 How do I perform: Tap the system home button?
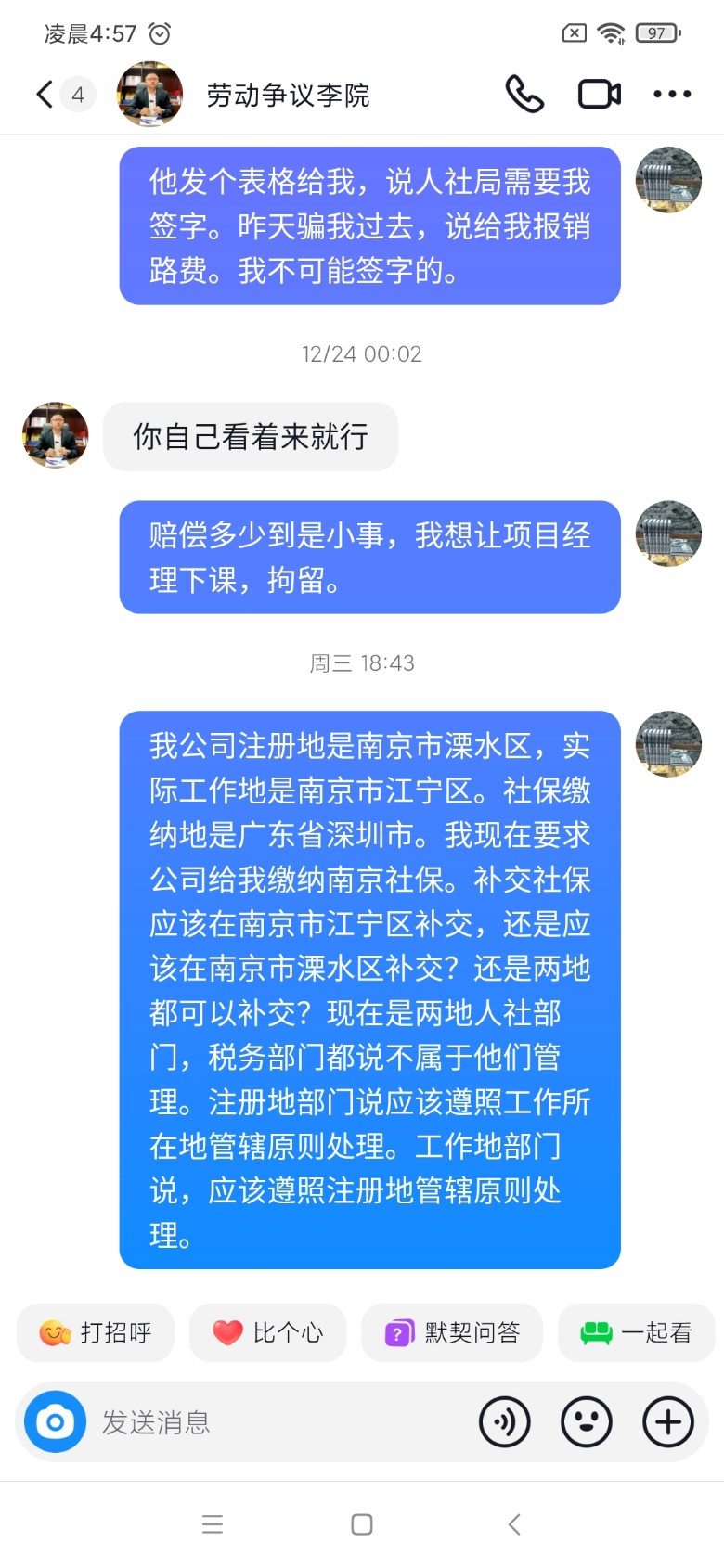(x=362, y=1523)
